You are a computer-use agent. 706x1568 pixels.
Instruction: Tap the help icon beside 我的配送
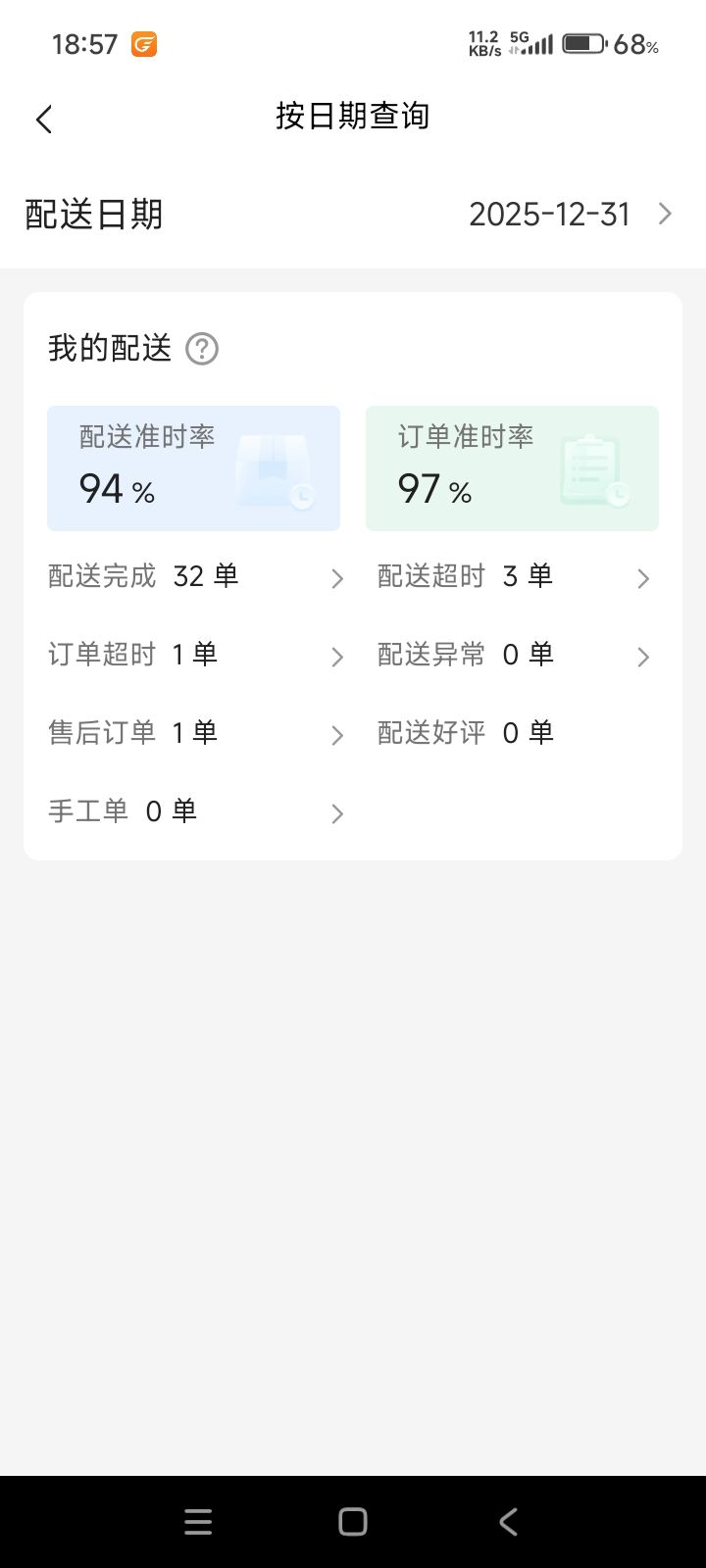(x=202, y=349)
